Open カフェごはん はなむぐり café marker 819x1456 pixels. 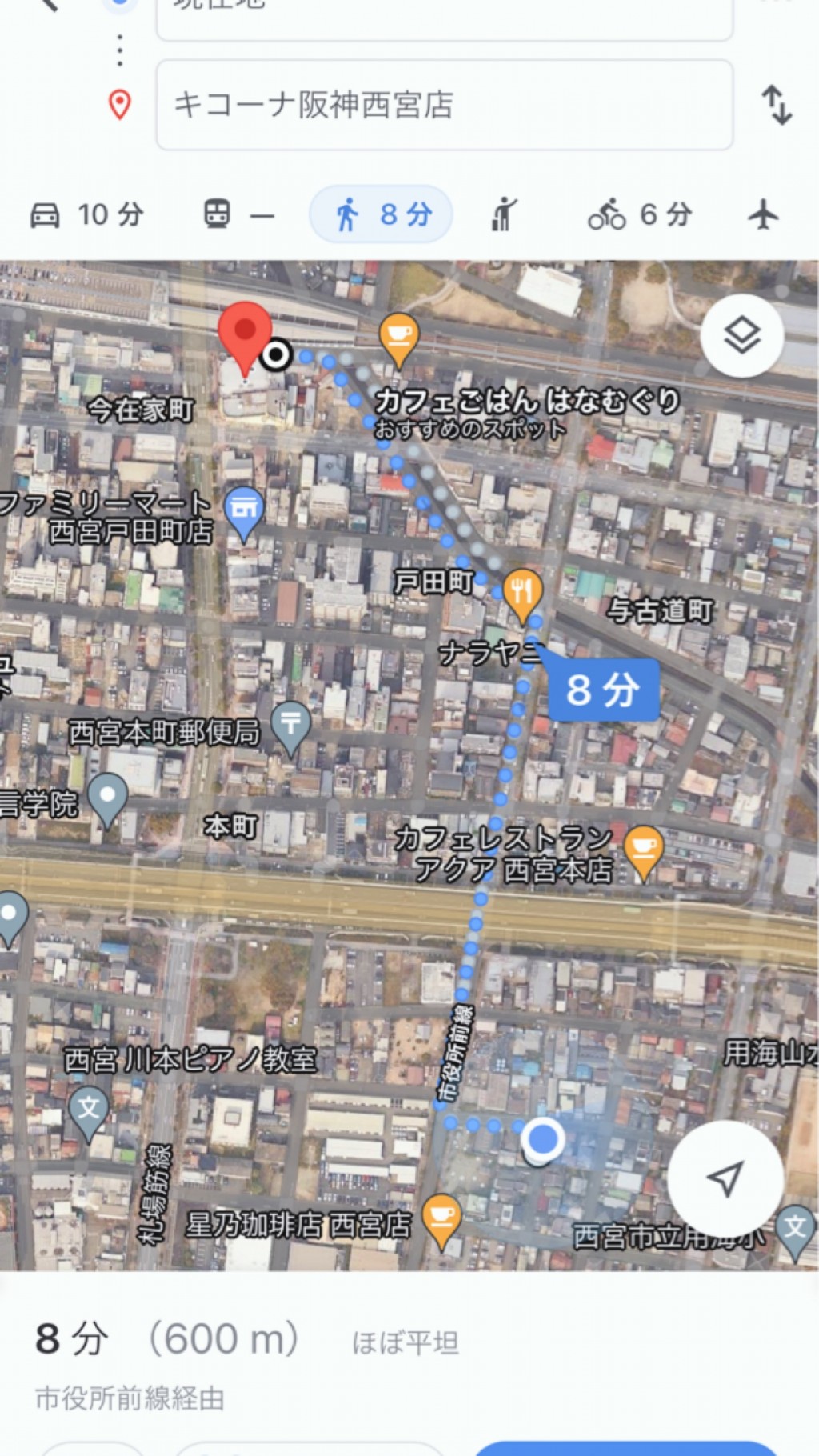398,339
